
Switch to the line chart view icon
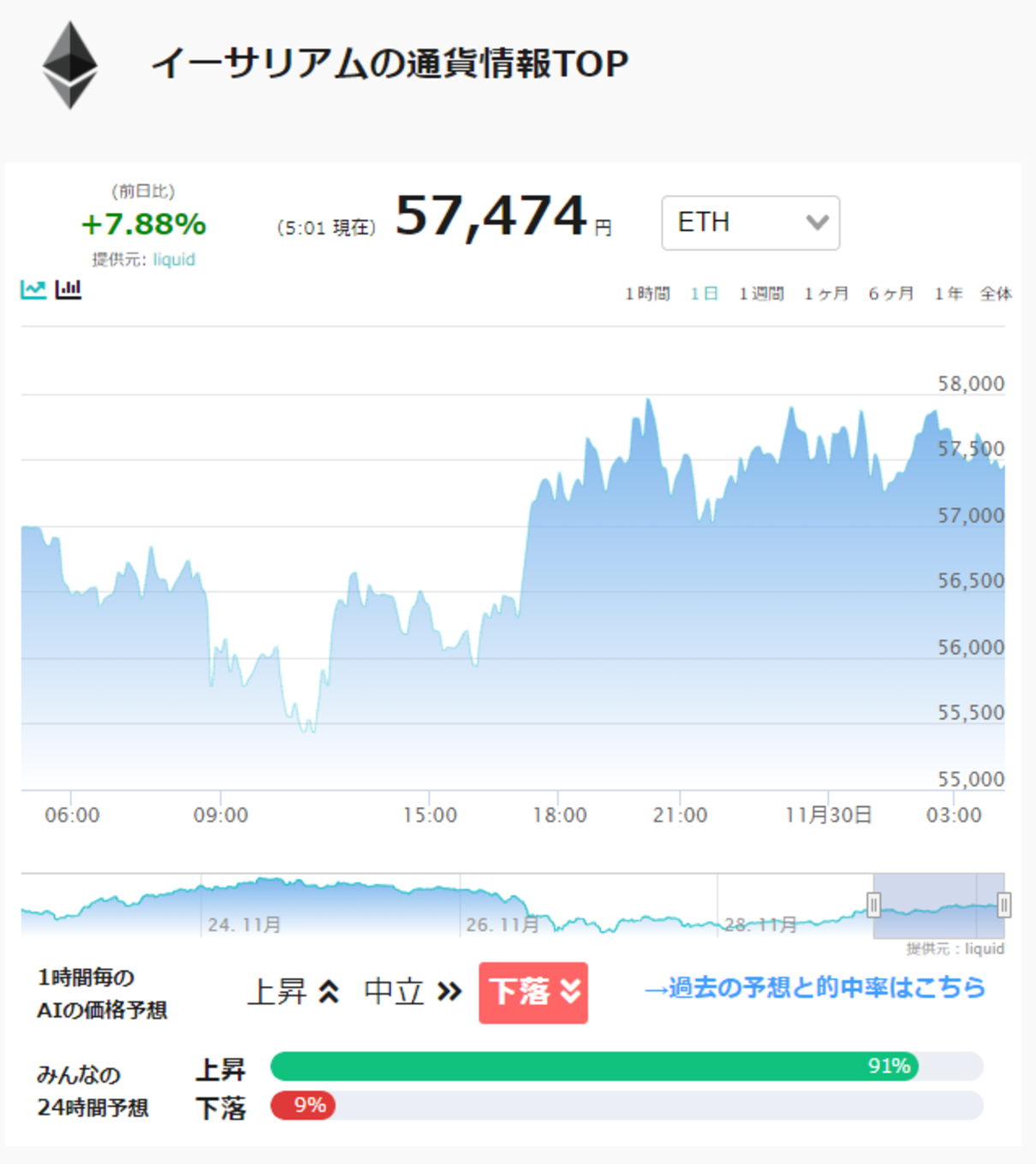click(33, 289)
